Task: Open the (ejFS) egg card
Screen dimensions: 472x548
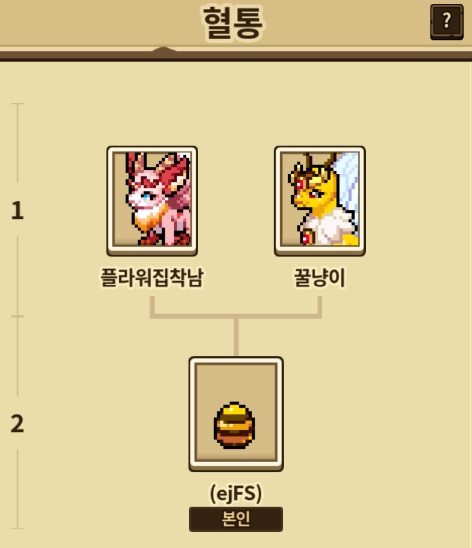Action: point(236,414)
